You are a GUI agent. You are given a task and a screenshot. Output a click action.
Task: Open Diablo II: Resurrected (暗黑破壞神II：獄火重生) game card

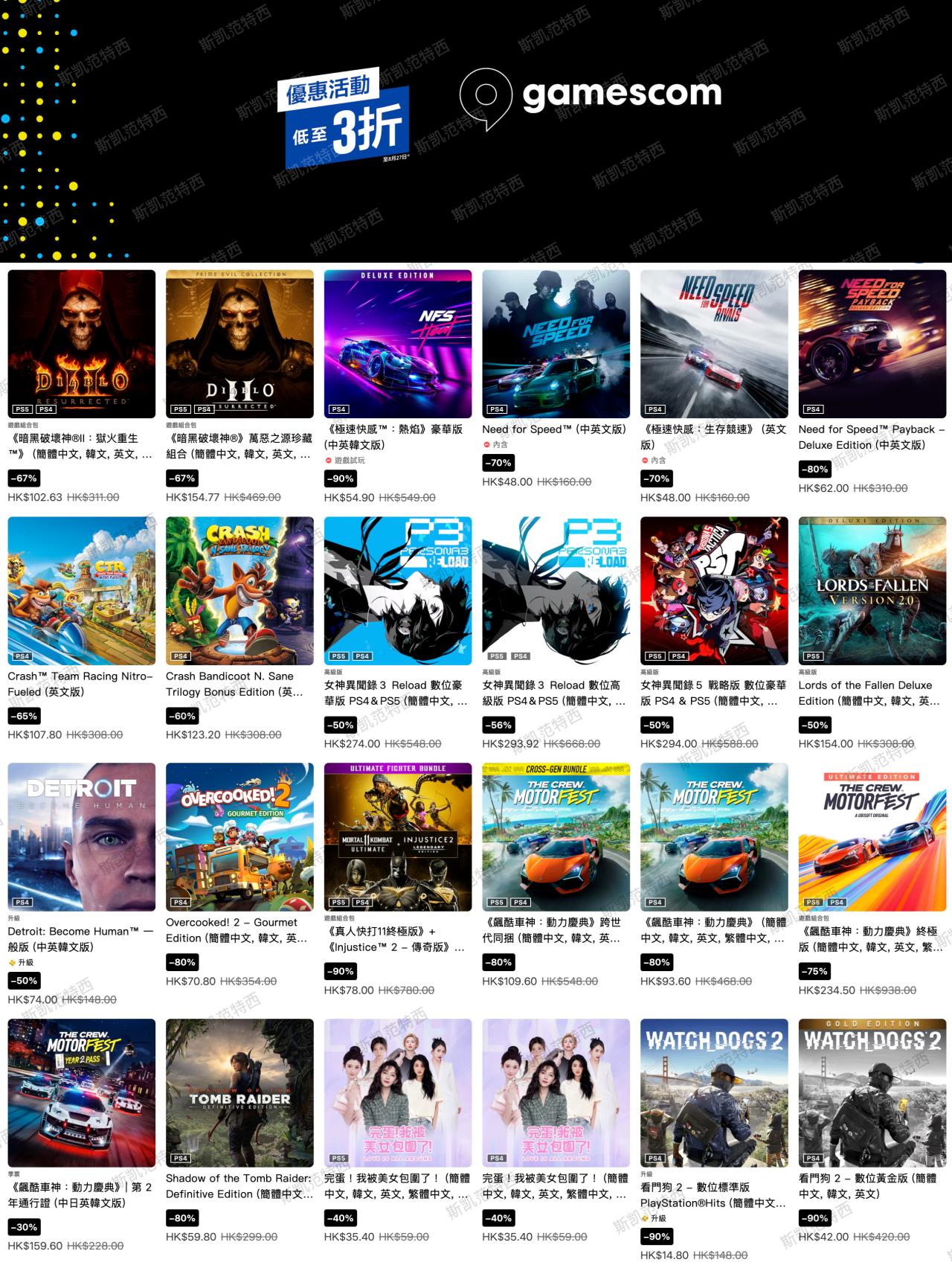(82, 344)
